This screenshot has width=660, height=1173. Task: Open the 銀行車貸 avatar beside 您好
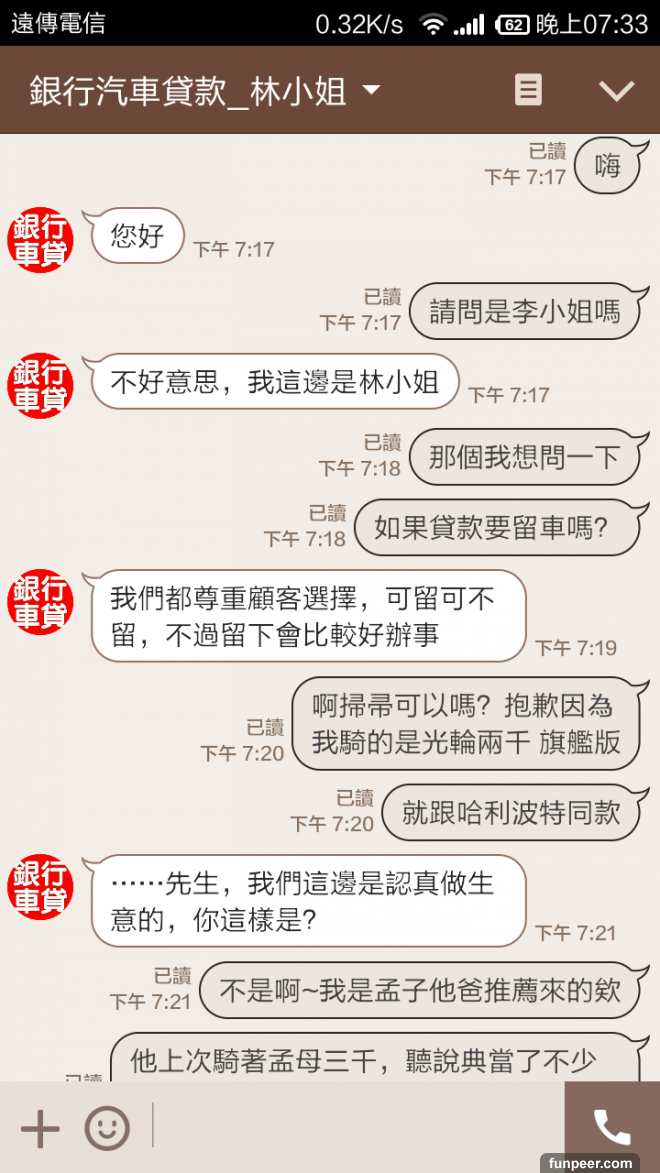[x=41, y=240]
